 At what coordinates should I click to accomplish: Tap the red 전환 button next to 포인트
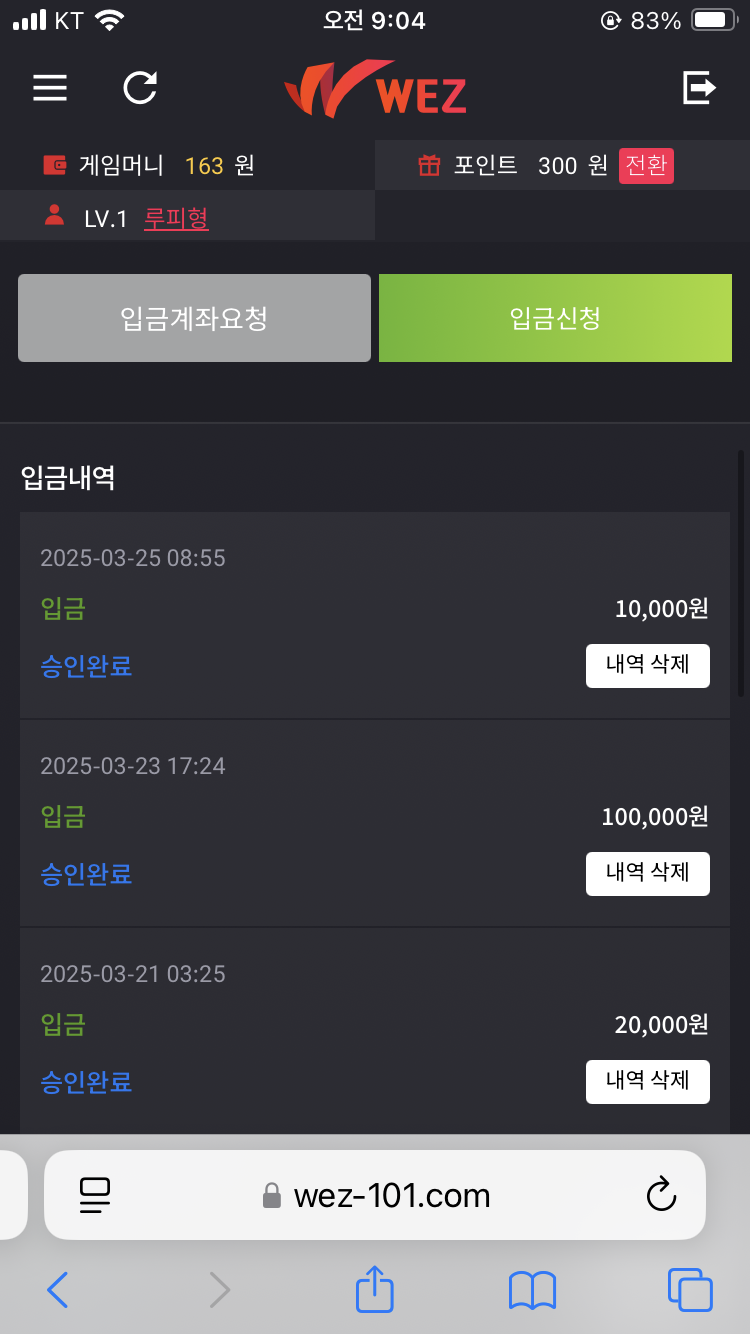coord(646,165)
